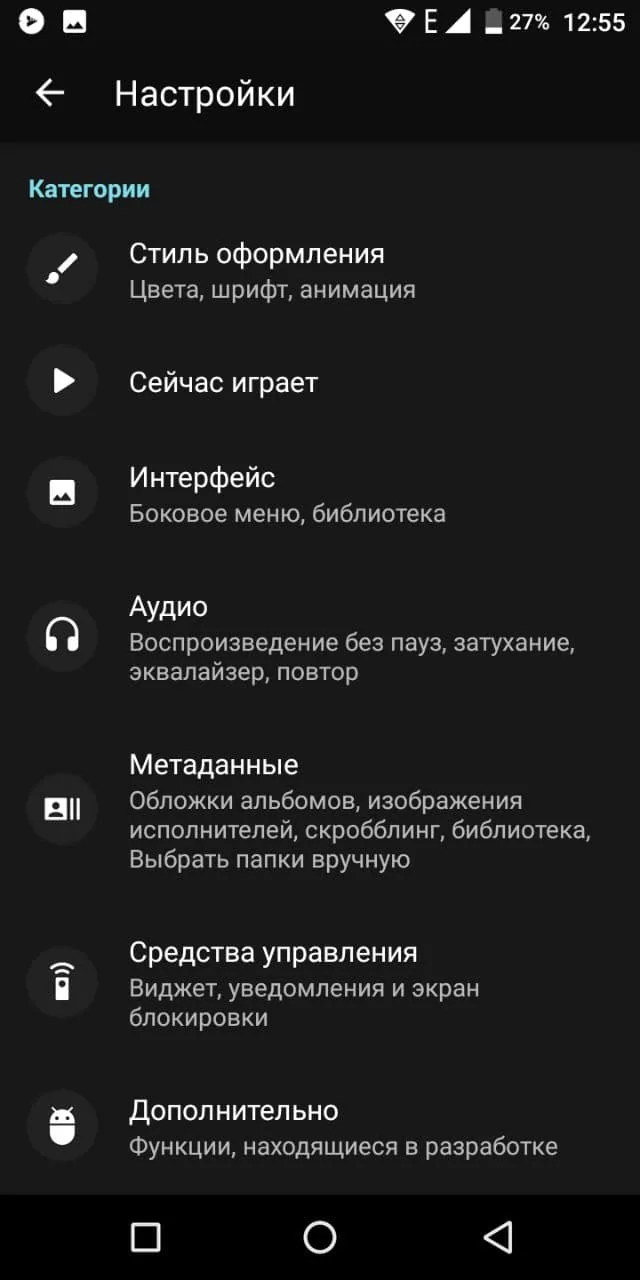The image size is (640, 1280).
Task: Open Аудио playback settings
Action: coord(320,637)
